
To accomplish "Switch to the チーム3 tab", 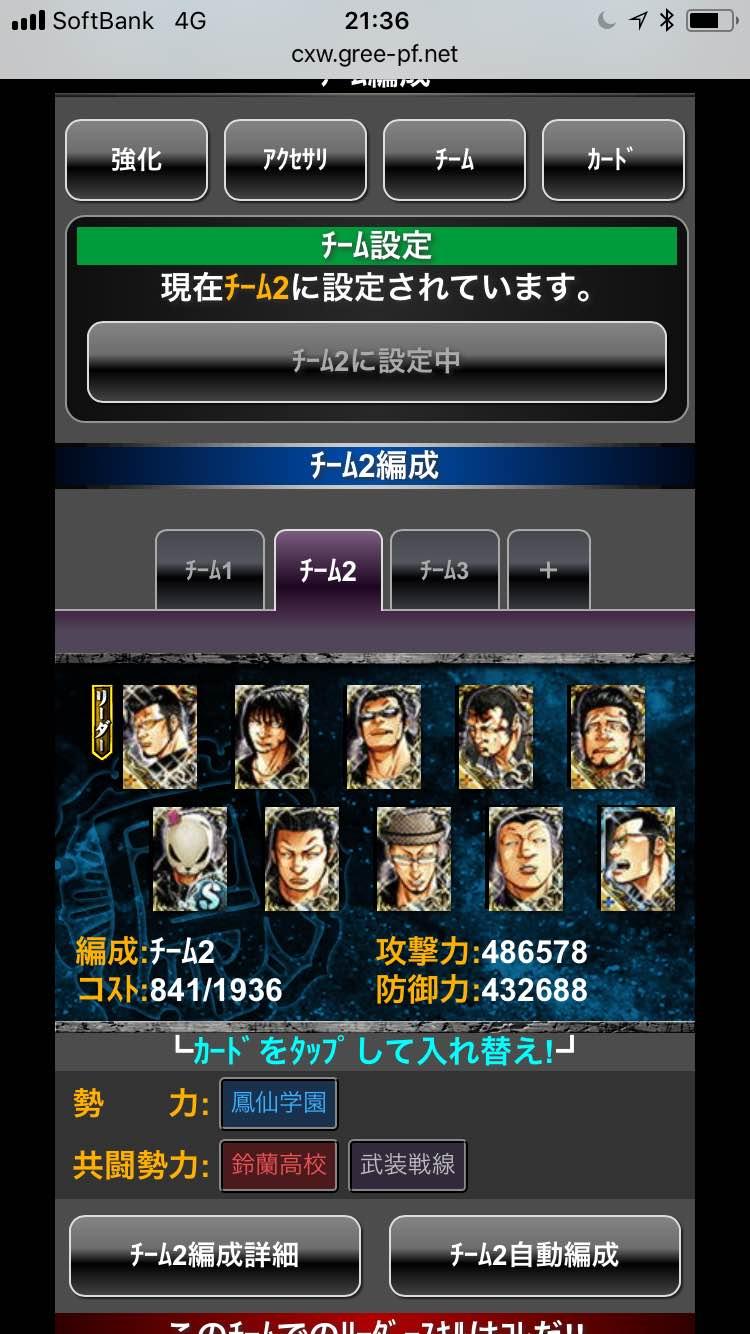I will click(x=444, y=571).
